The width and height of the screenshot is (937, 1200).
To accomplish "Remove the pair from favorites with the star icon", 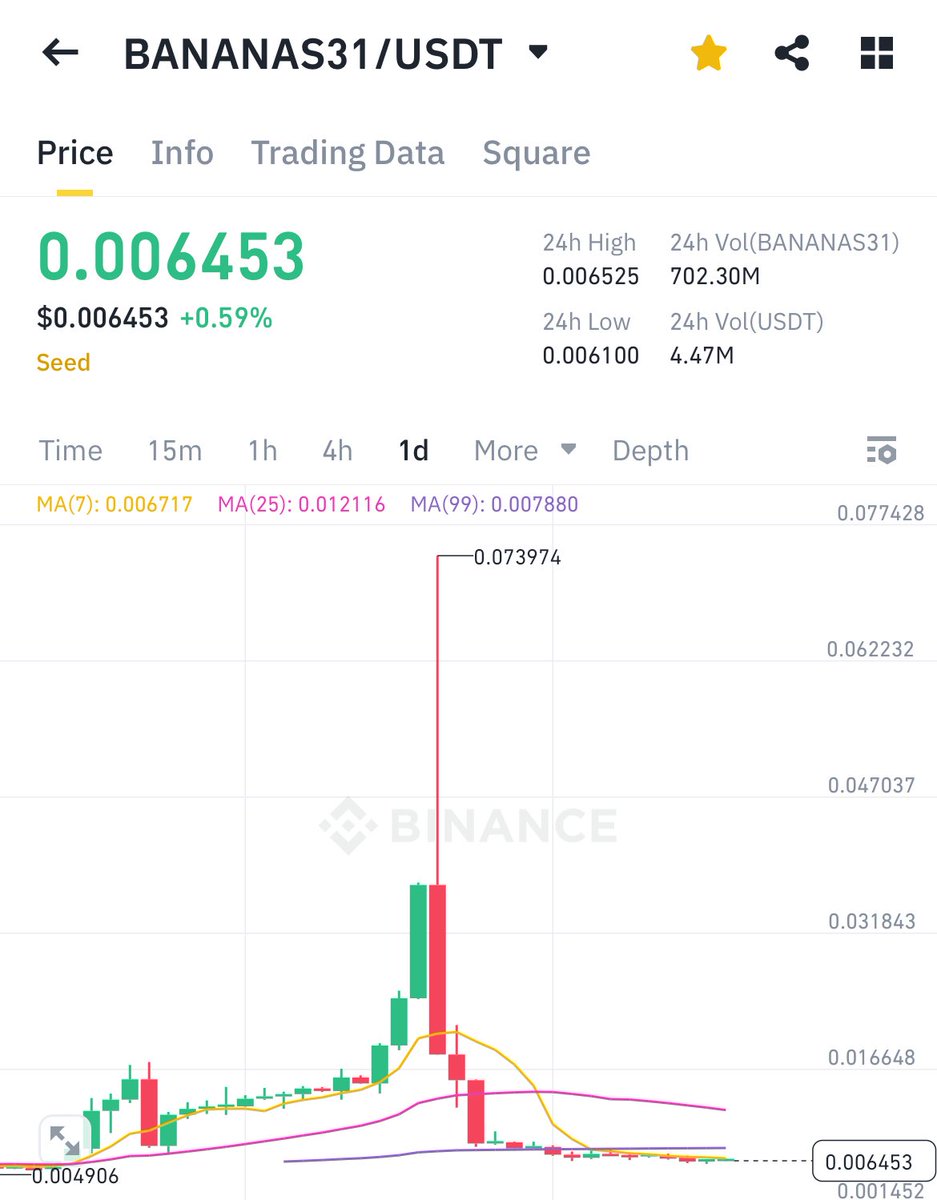I will (708, 54).
